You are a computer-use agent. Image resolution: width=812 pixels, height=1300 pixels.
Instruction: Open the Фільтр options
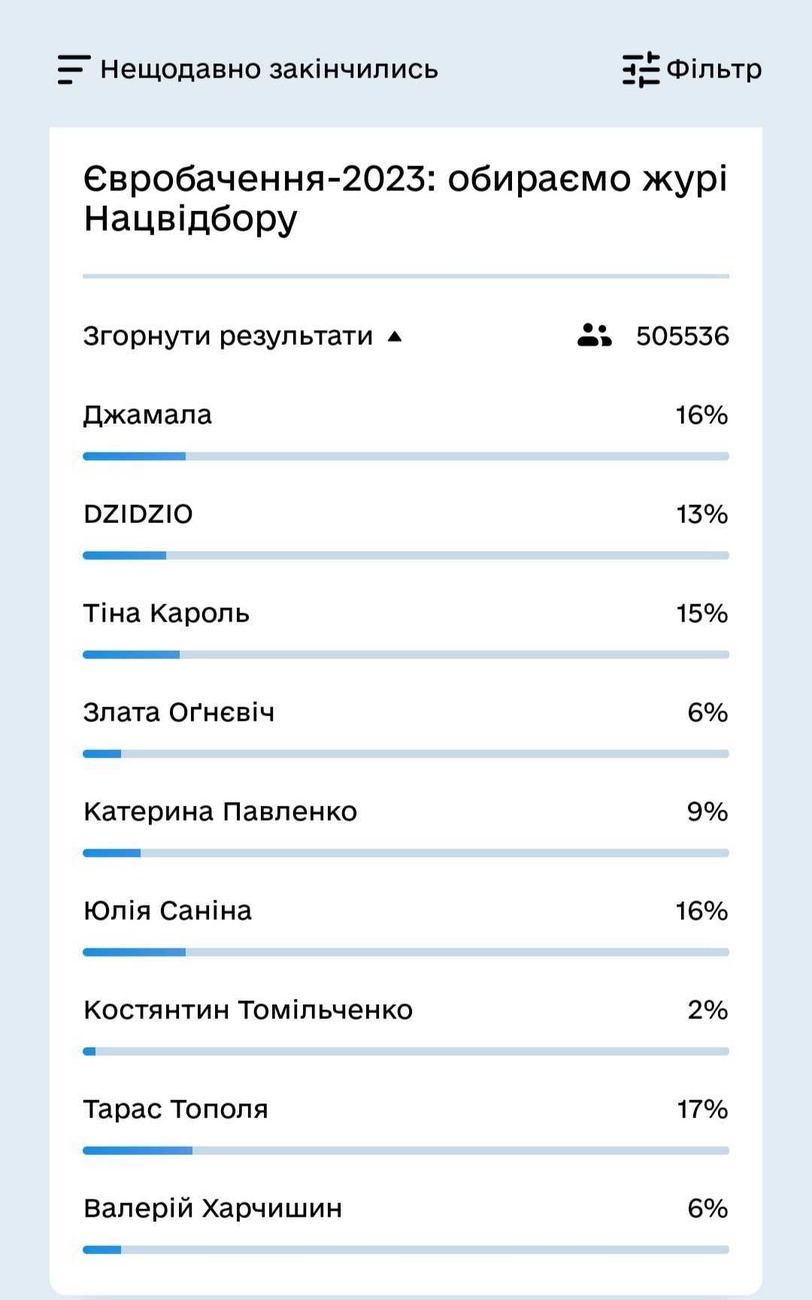click(x=692, y=69)
